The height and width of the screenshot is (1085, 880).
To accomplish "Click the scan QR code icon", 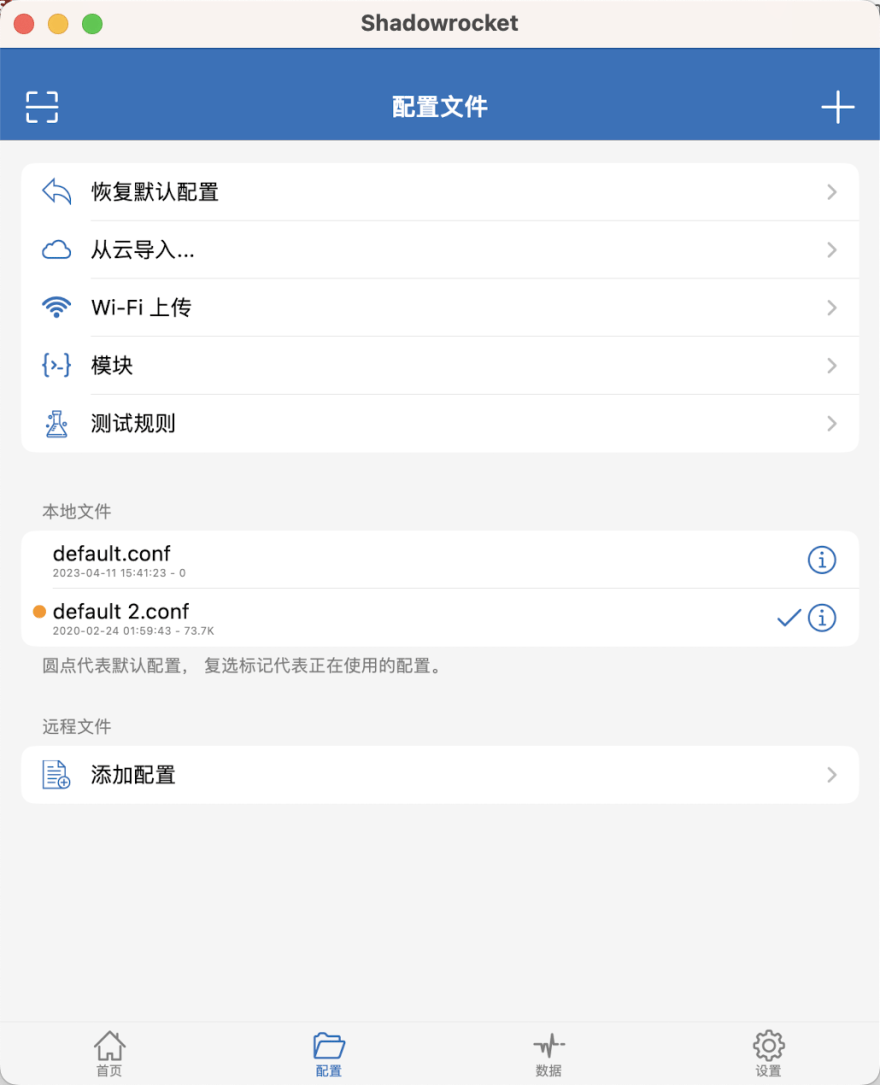I will pyautogui.click(x=40, y=107).
